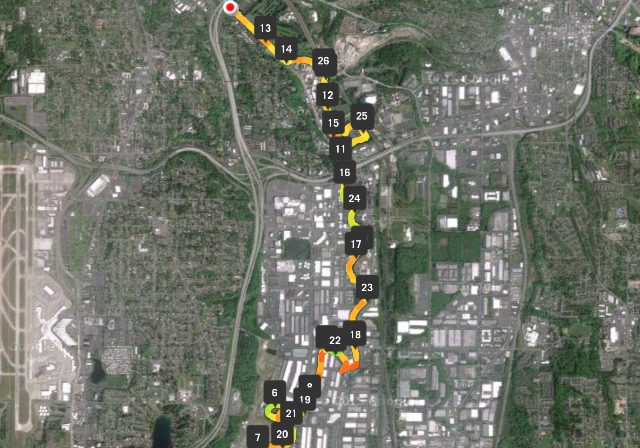Open marker 25 on the route

[362, 116]
